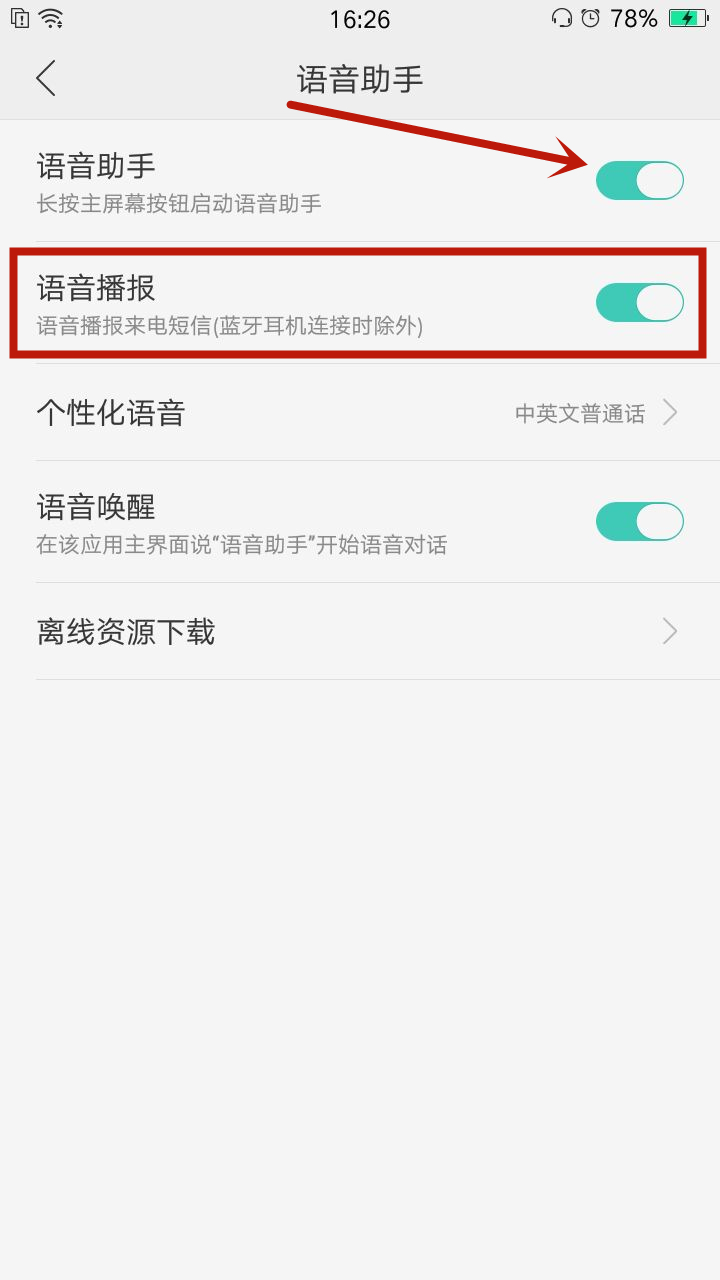Expand the 个性化语音 options chevron
720x1280 pixels.
click(669, 412)
